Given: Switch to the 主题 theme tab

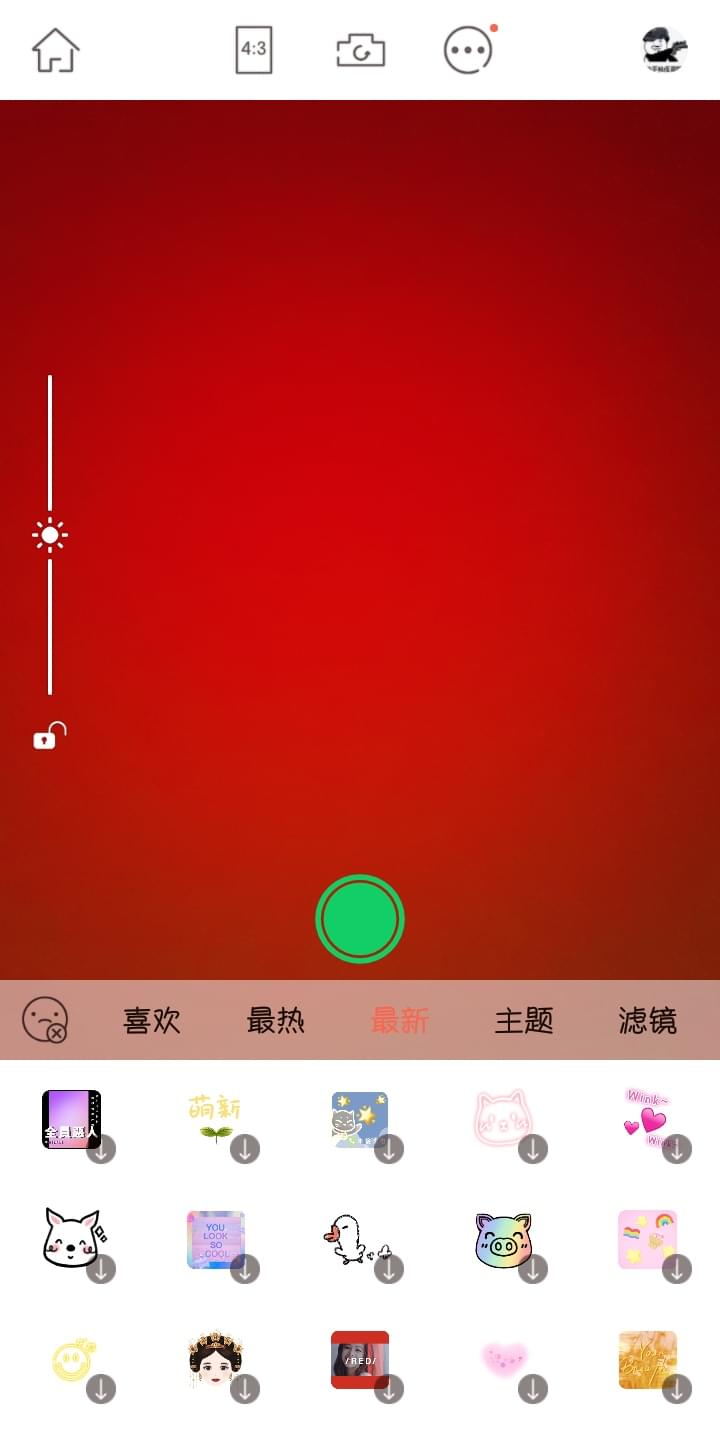Looking at the screenshot, I should pos(524,1020).
